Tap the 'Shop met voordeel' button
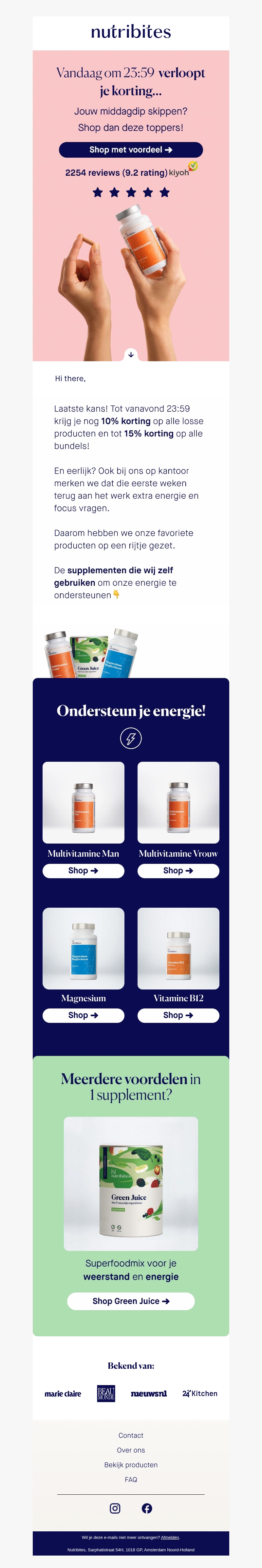 [130, 150]
